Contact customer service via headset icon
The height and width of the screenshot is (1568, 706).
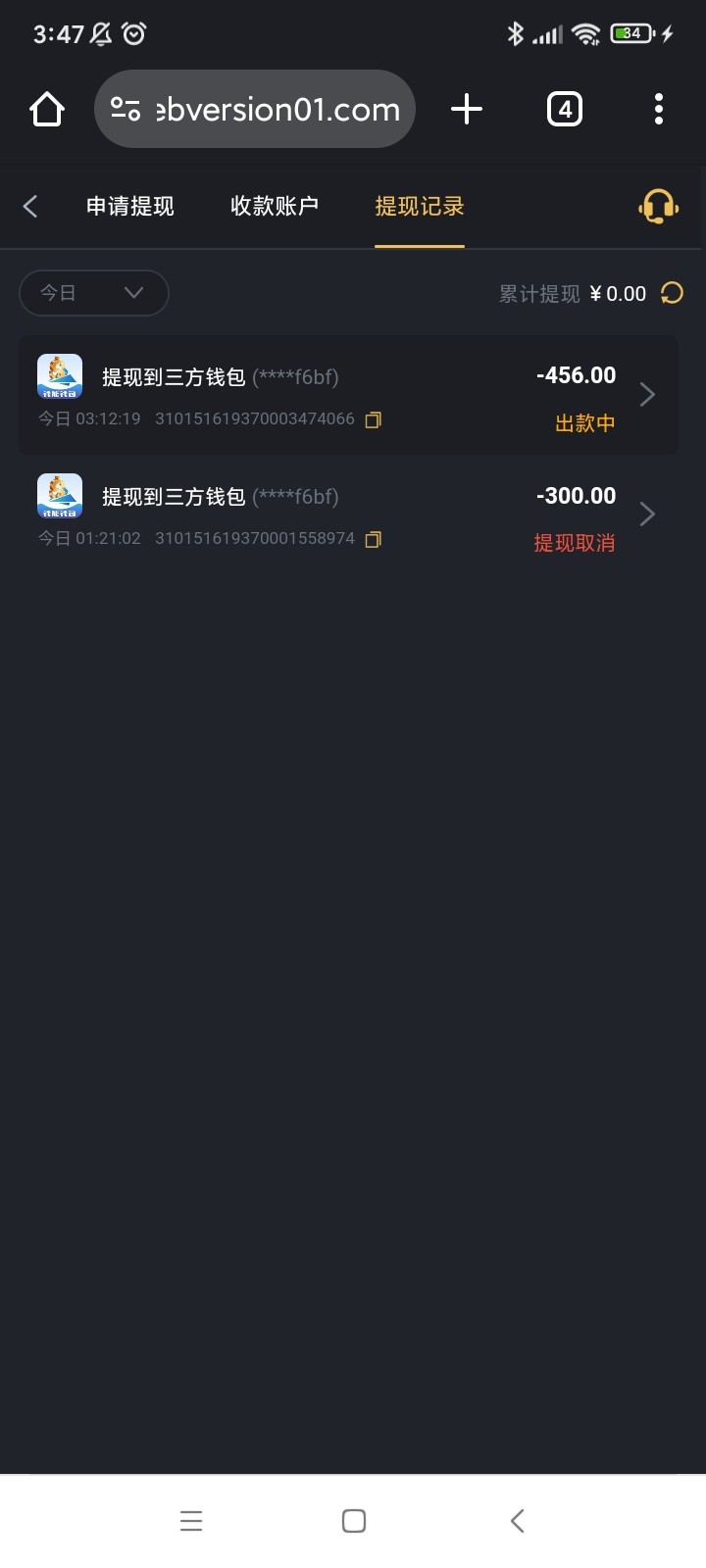pos(658,206)
